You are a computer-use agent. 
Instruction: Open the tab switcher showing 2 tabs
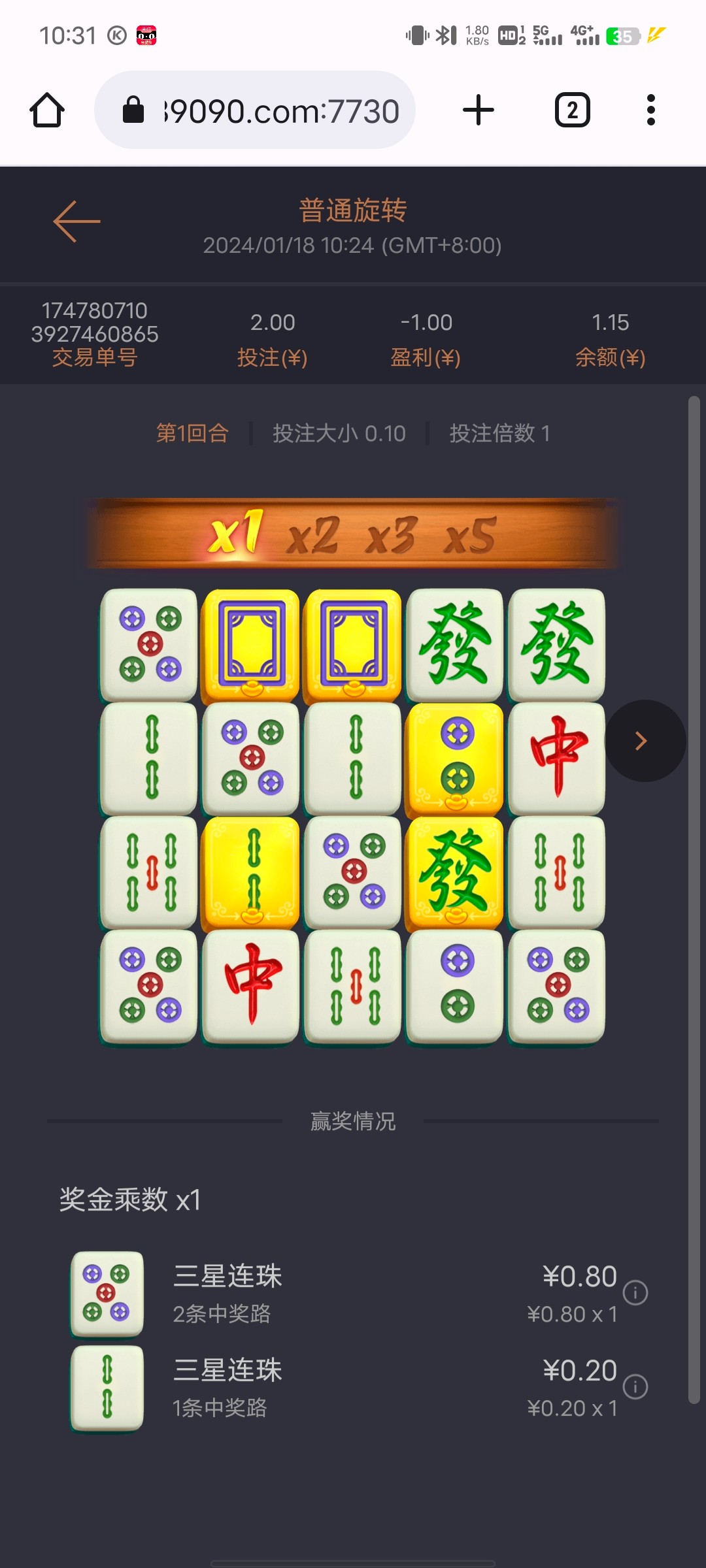tap(572, 110)
